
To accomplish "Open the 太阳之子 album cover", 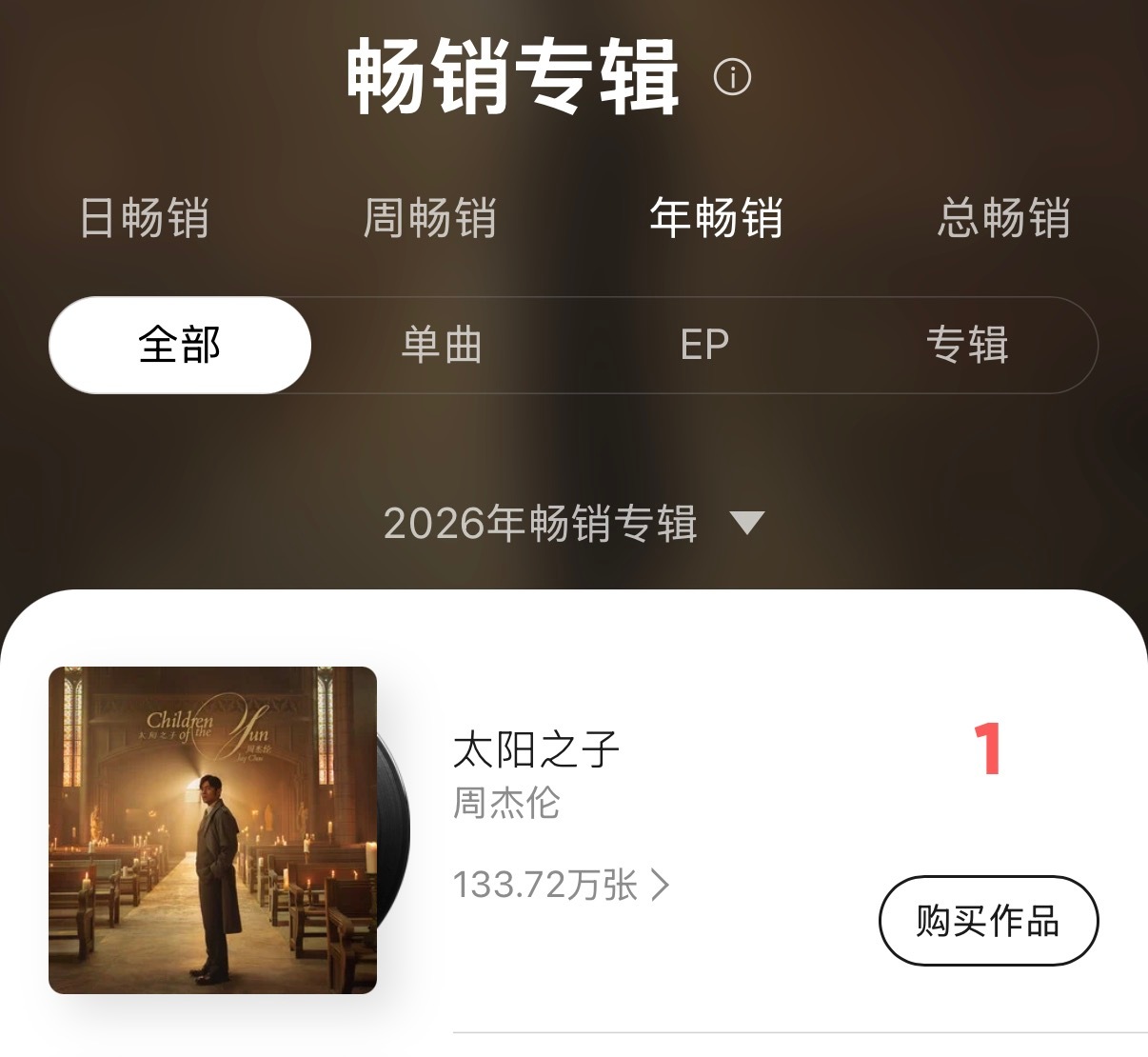I will [x=212, y=829].
